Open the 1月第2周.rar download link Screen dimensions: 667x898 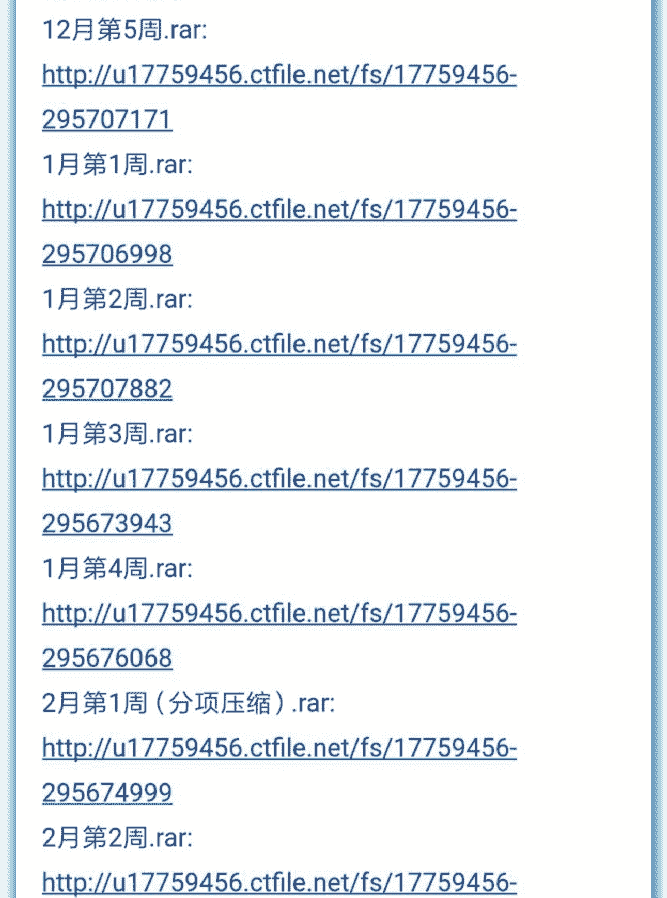279,345
